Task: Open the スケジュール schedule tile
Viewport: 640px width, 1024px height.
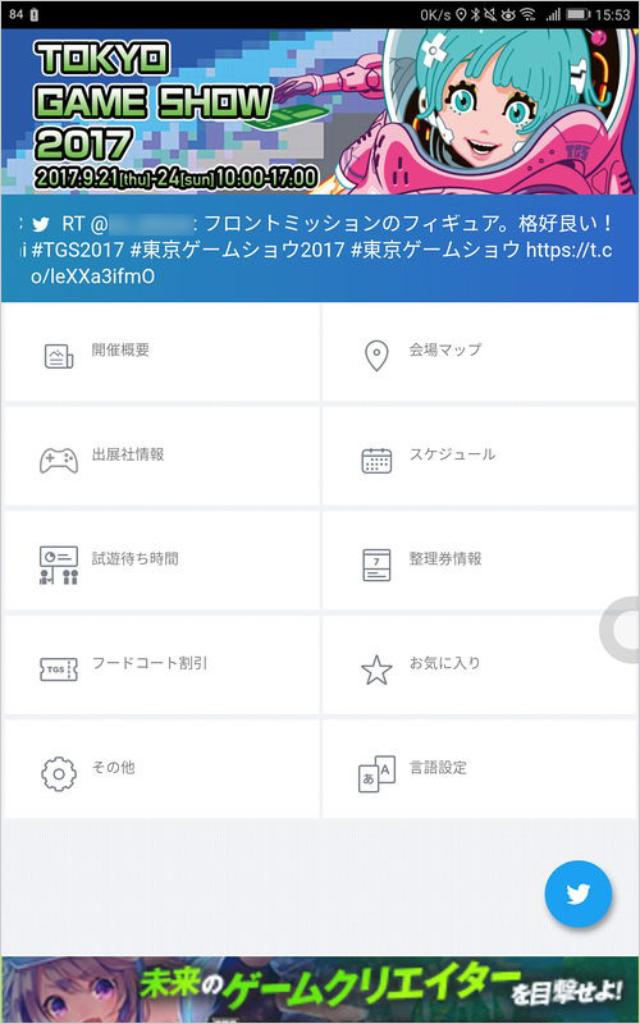Action: click(480, 457)
